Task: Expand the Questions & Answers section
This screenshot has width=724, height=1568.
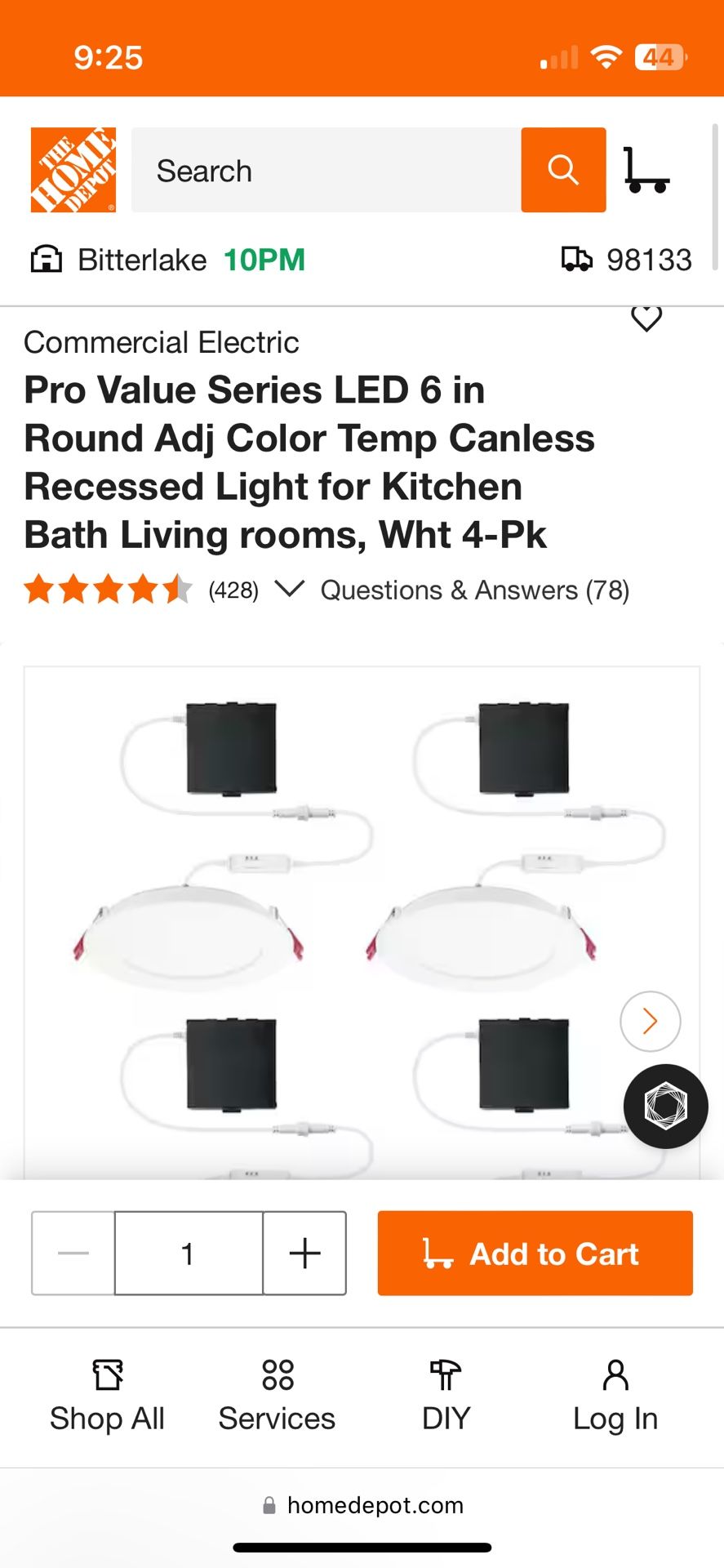Action: tap(475, 589)
